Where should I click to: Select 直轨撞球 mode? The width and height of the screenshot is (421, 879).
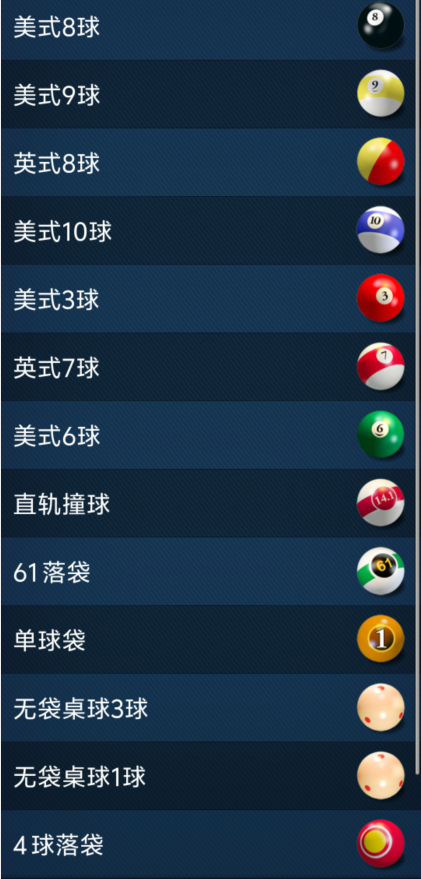point(208,503)
